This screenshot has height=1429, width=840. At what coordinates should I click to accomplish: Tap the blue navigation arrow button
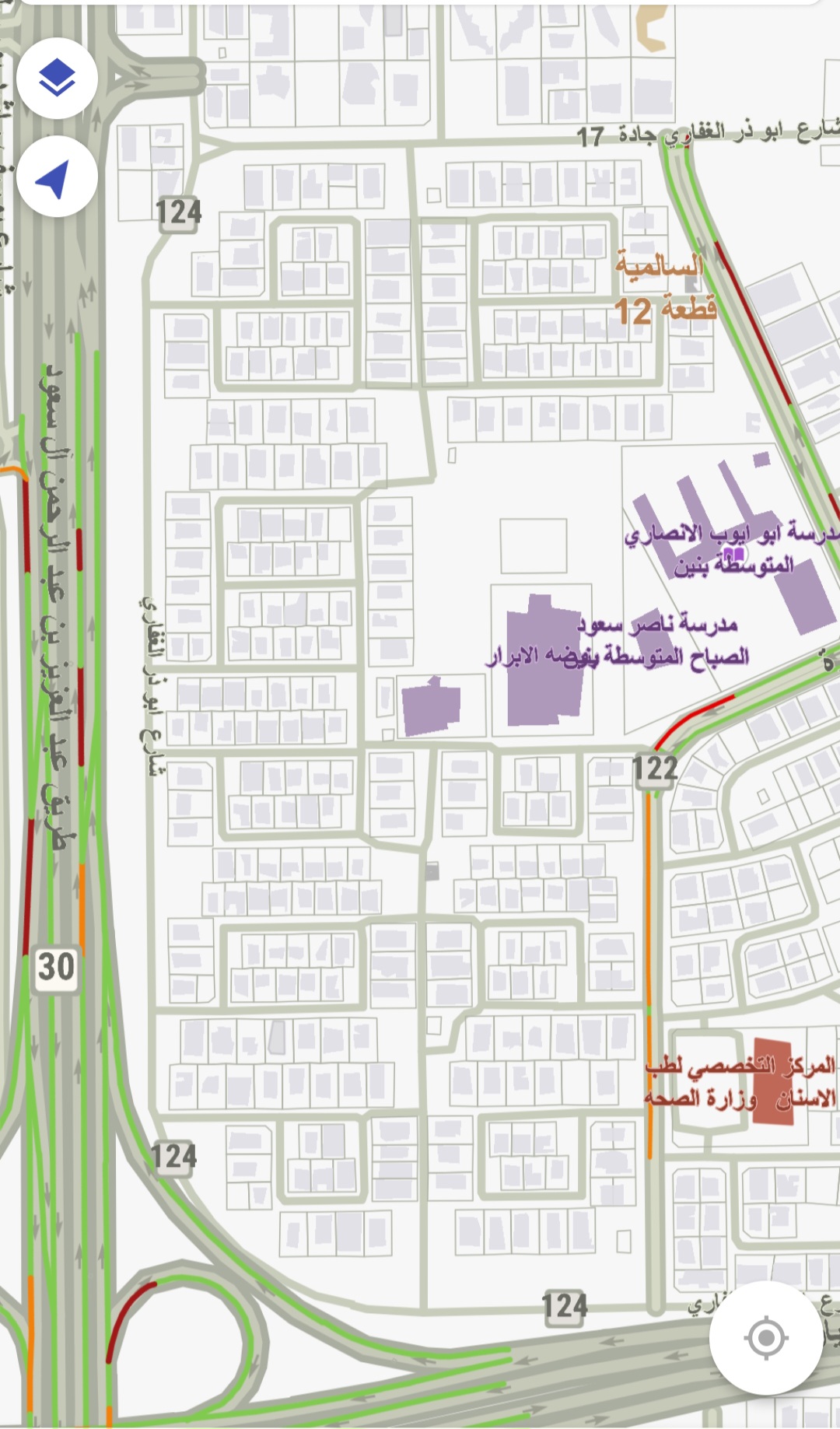click(57, 177)
